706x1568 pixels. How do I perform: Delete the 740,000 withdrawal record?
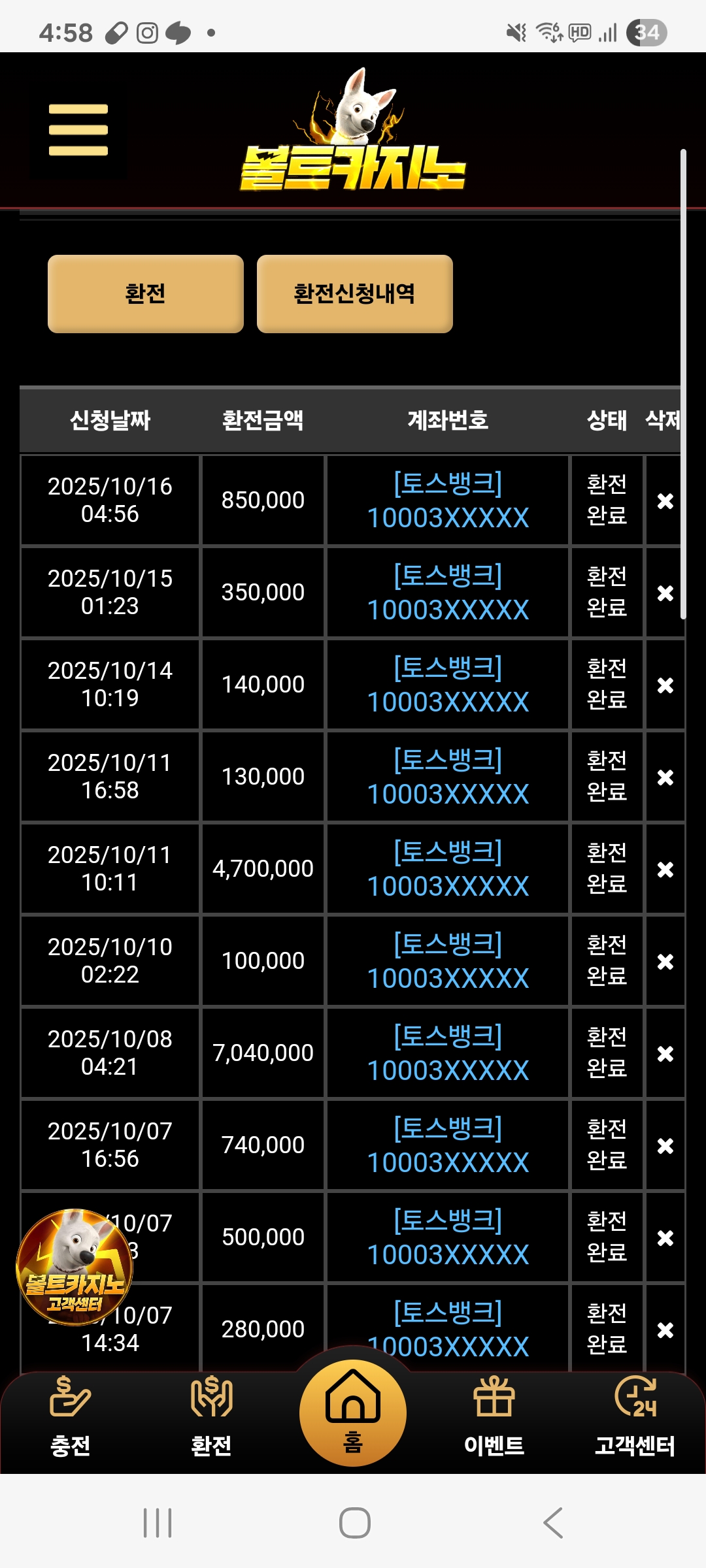tap(665, 1146)
